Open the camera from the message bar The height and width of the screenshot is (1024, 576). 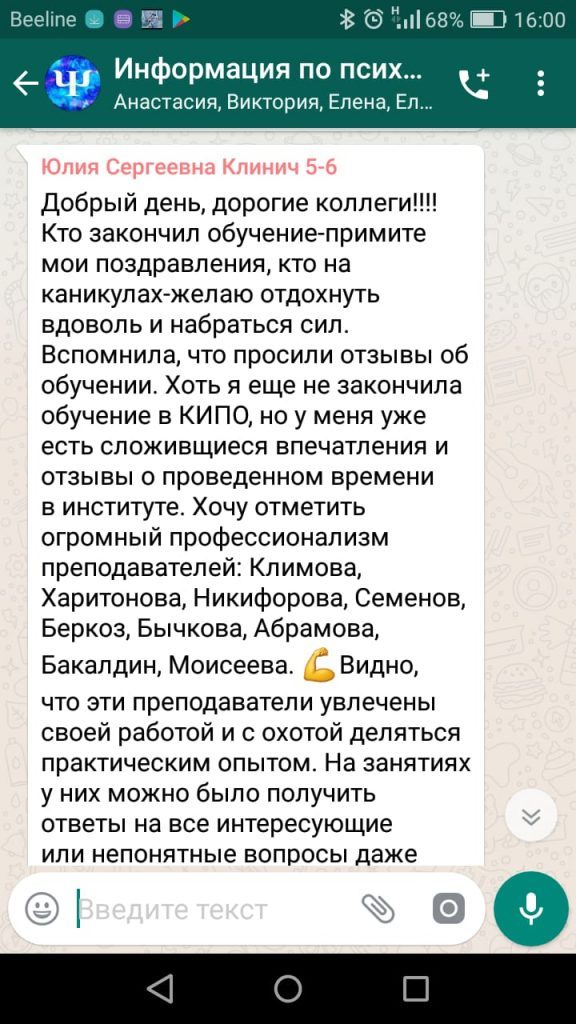(449, 908)
